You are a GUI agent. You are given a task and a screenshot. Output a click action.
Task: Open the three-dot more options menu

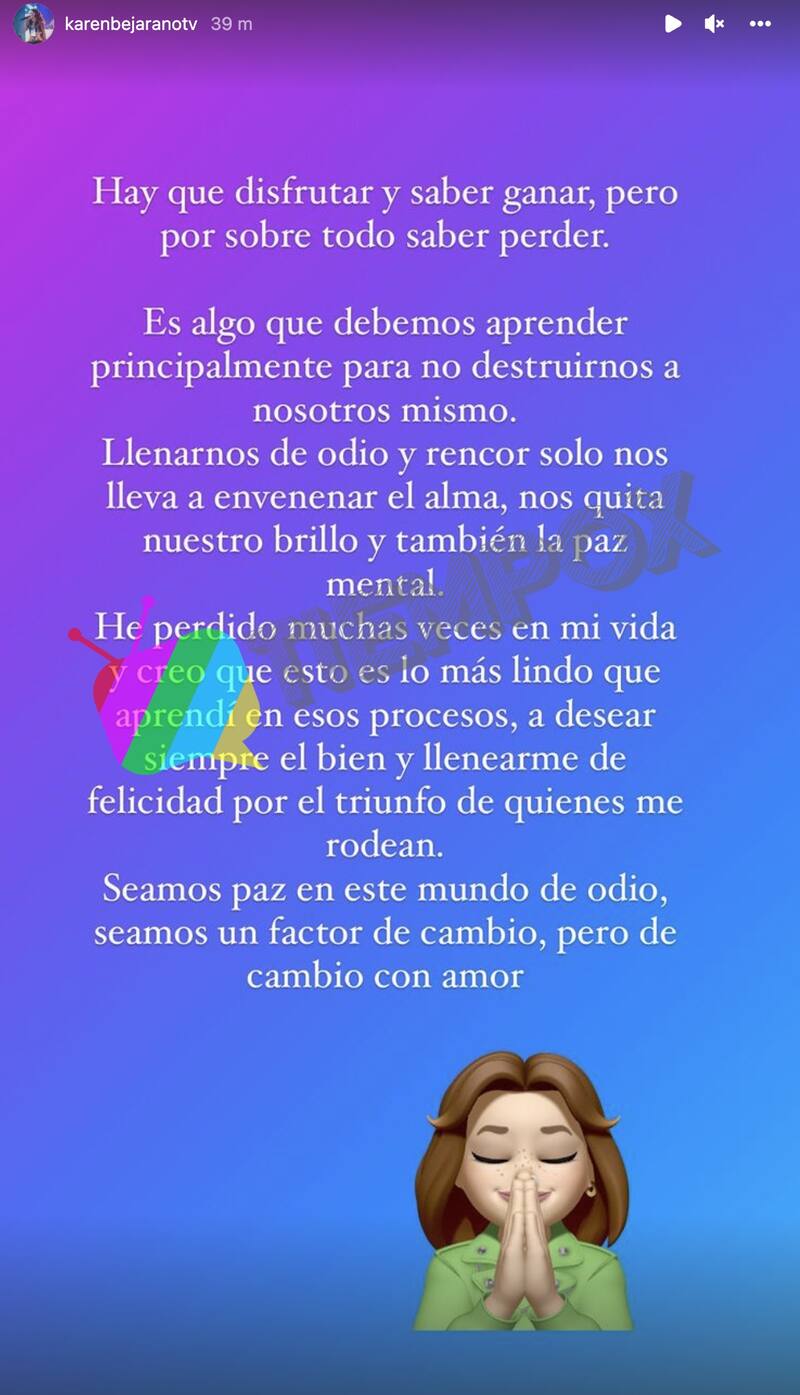(x=760, y=24)
